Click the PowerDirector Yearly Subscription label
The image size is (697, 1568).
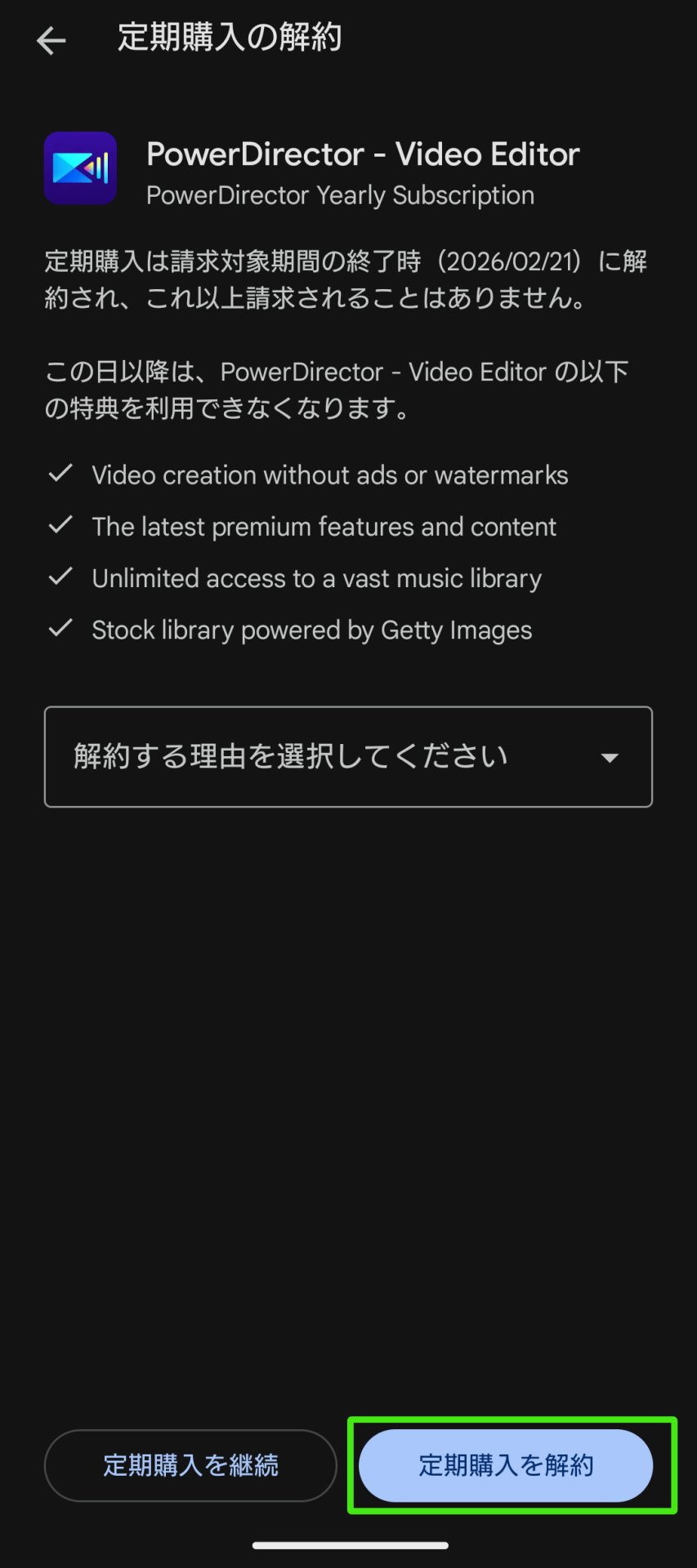(339, 195)
